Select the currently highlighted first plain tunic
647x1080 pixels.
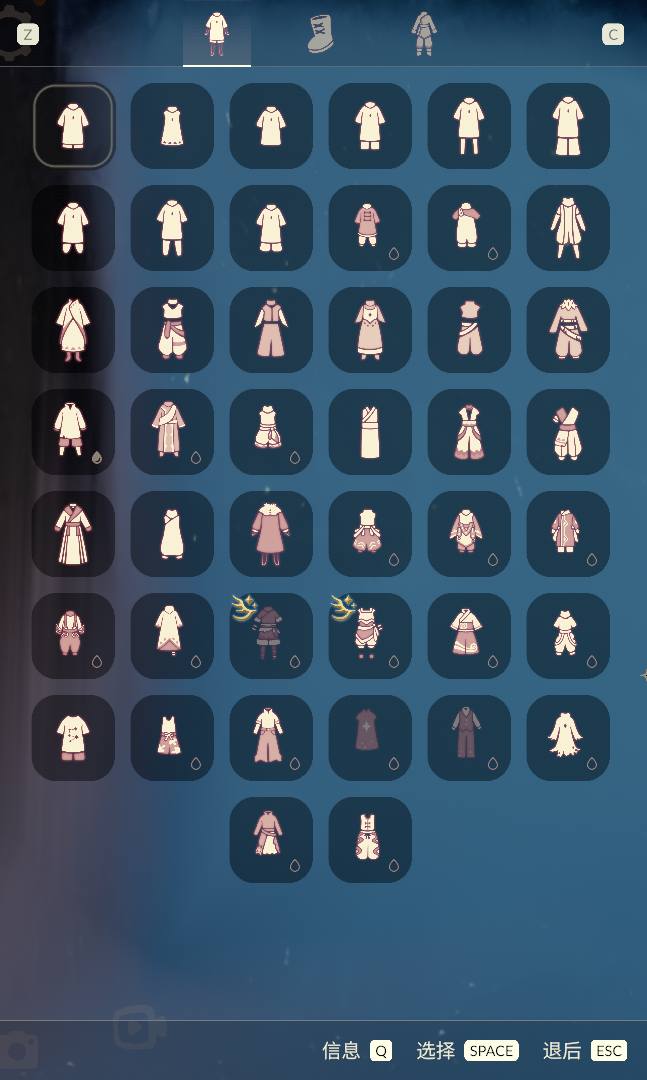(x=73, y=126)
